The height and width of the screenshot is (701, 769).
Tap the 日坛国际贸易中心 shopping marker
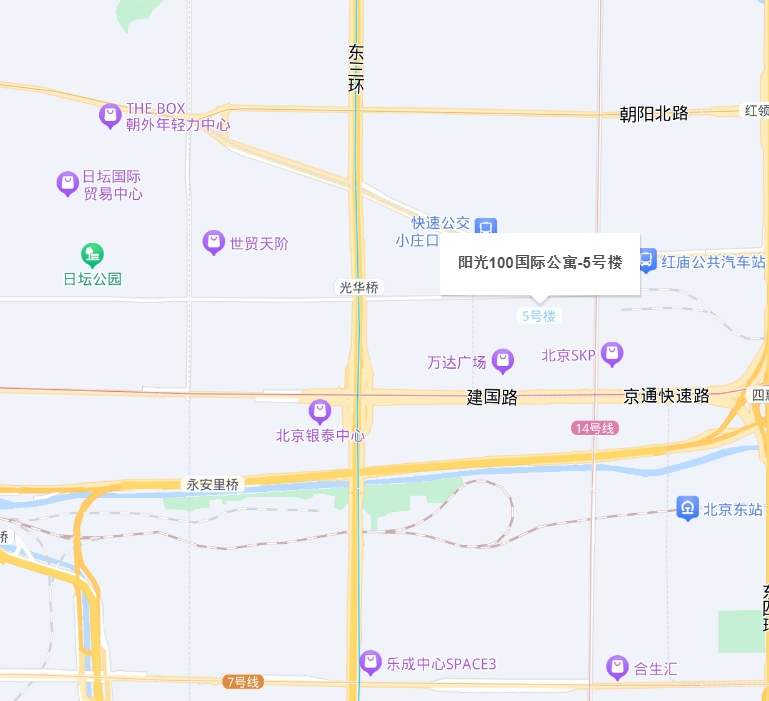[67, 183]
